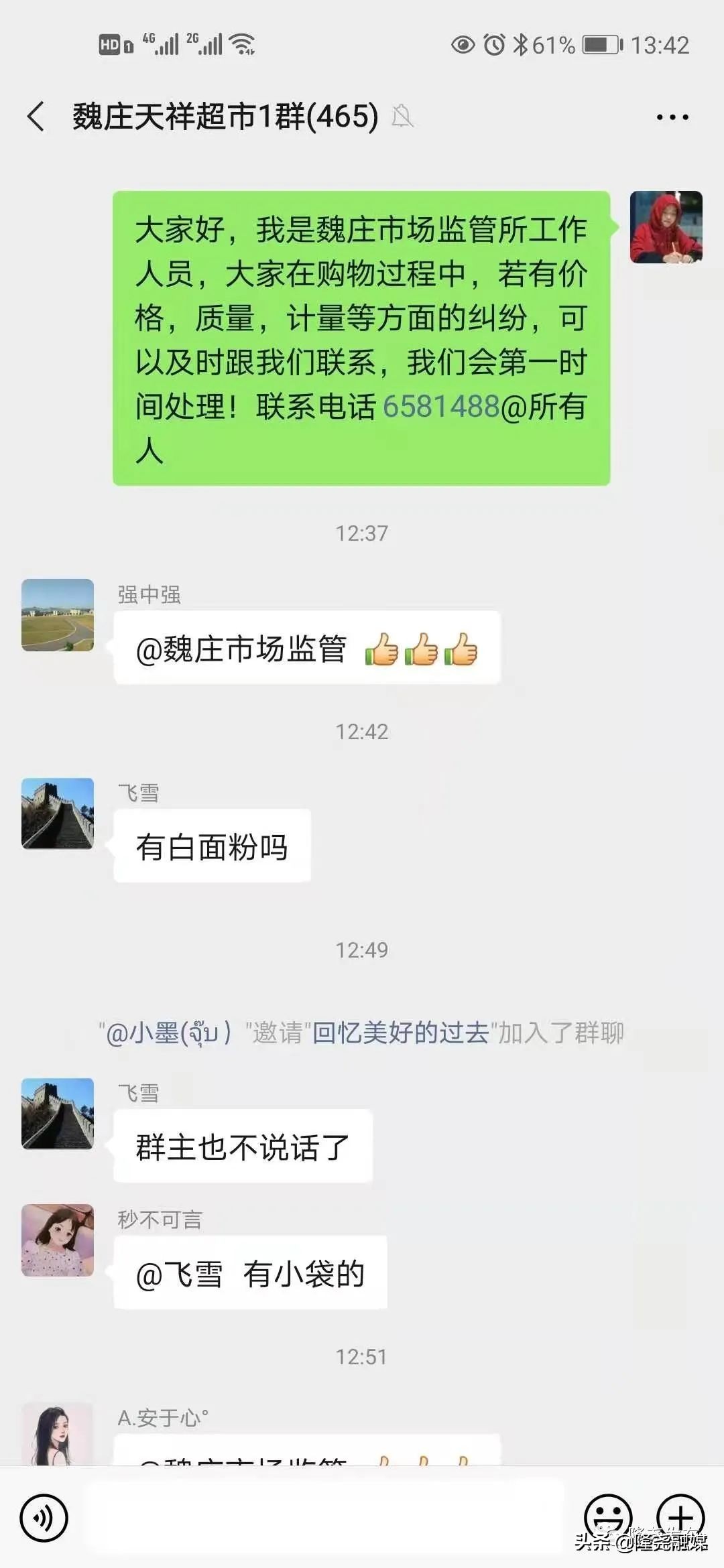The height and width of the screenshot is (1568, 724).
Task: Tap 飞雪's Great Wall avatar
Action: click(57, 814)
